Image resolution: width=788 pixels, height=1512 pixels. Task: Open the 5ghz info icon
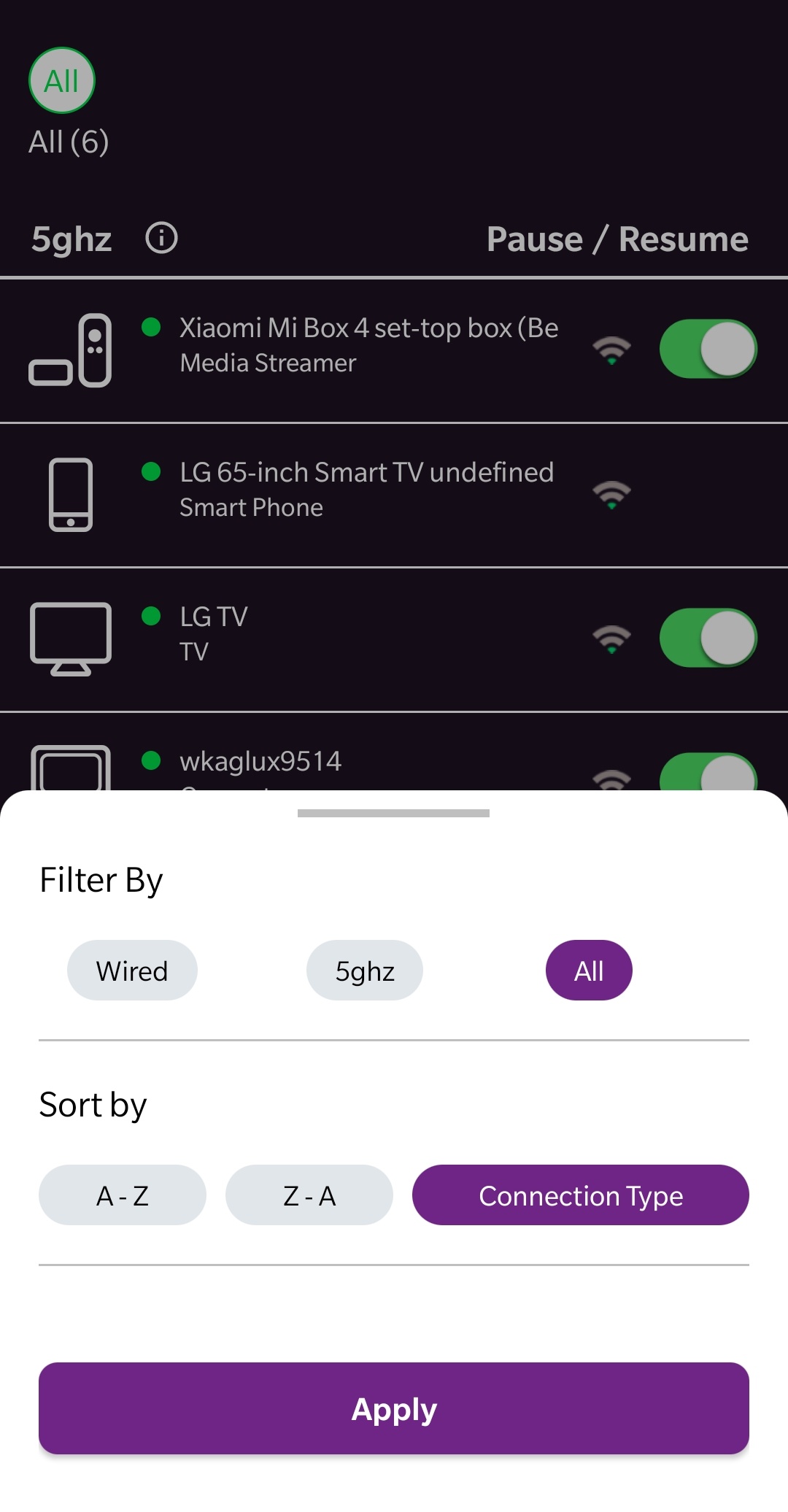pos(161,238)
